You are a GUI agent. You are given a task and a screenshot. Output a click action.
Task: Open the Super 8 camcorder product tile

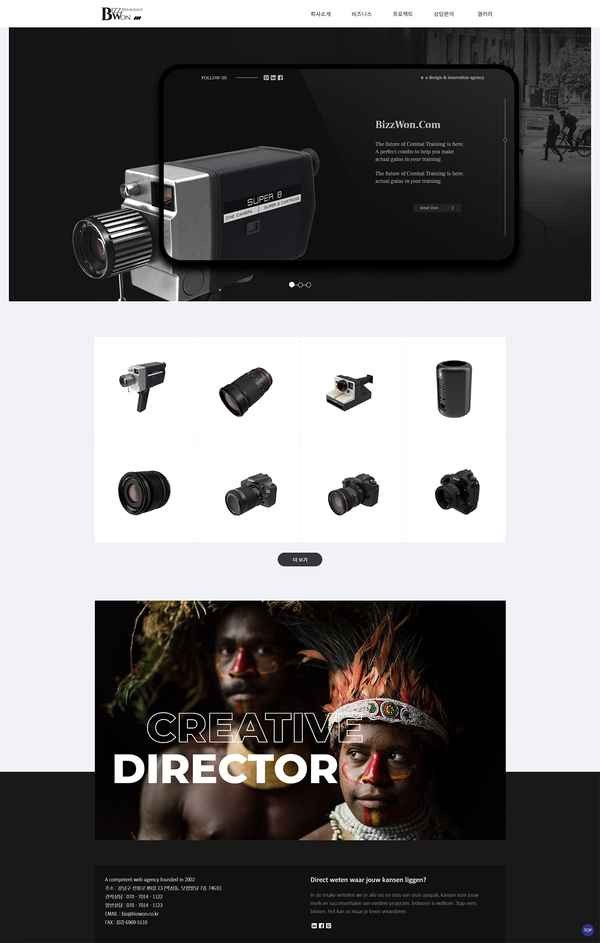pyautogui.click(x=143, y=386)
